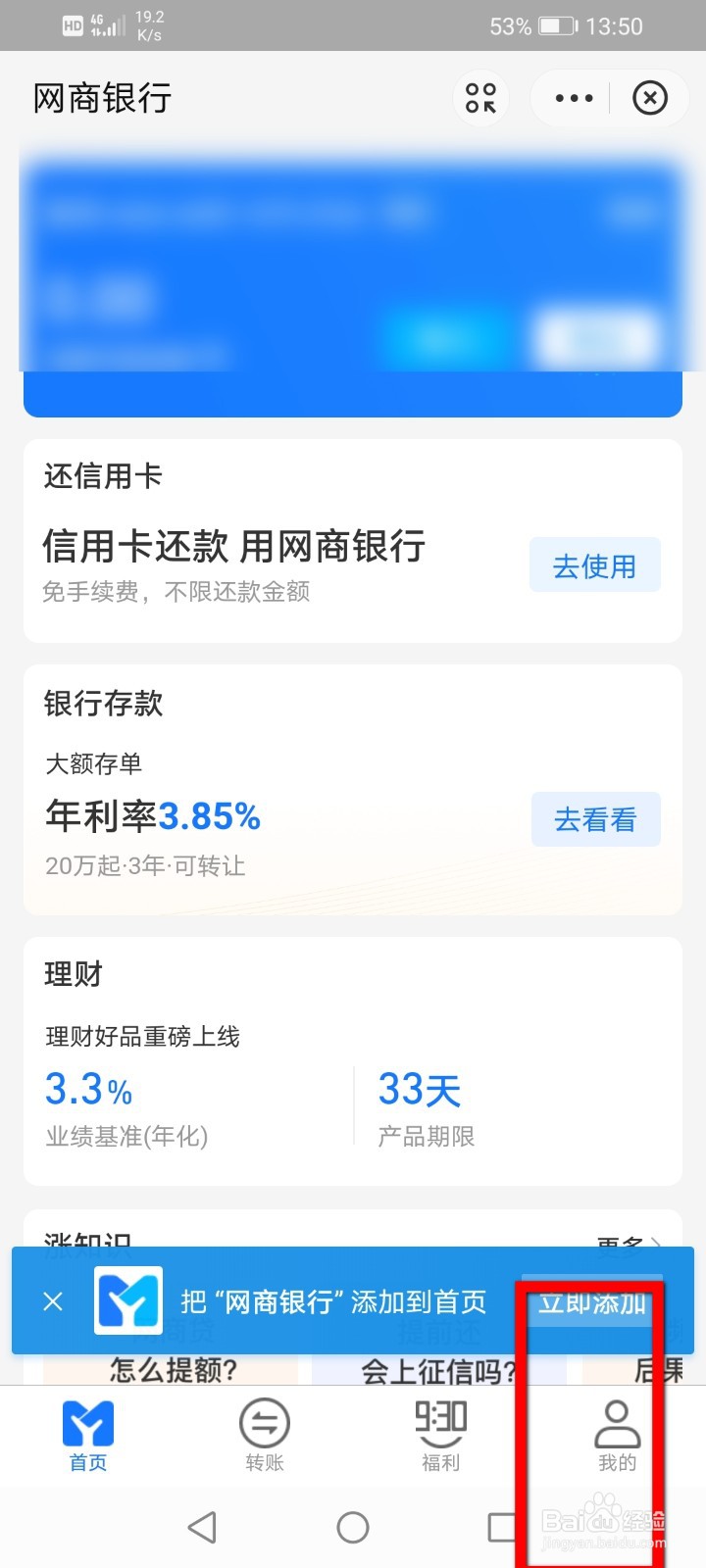Tap the 网商银行 logo in the banner
Screen dimensions: 706x1568
pyautogui.click(x=127, y=1300)
